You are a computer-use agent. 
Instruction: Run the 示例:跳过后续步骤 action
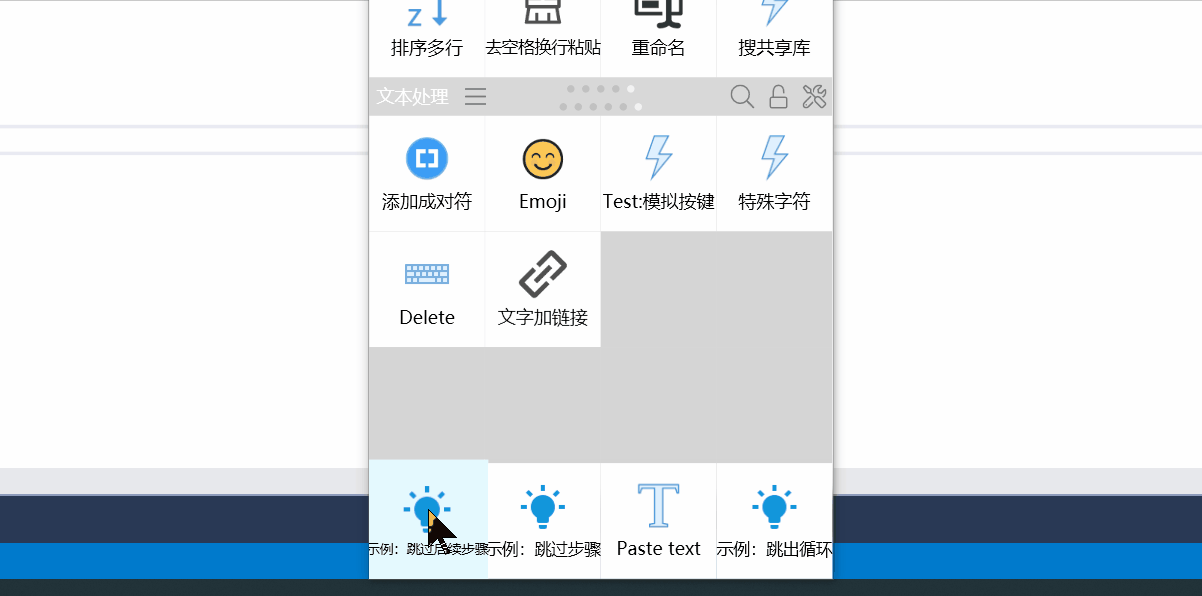coord(428,519)
